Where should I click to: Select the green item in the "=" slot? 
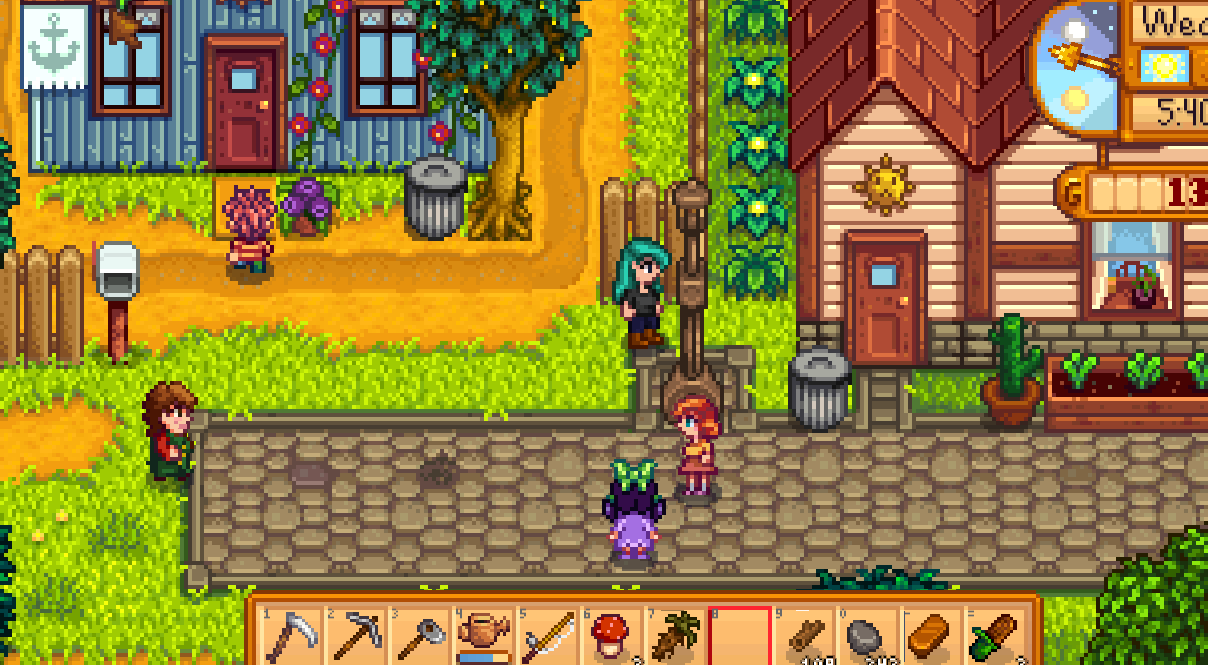pos(997,635)
